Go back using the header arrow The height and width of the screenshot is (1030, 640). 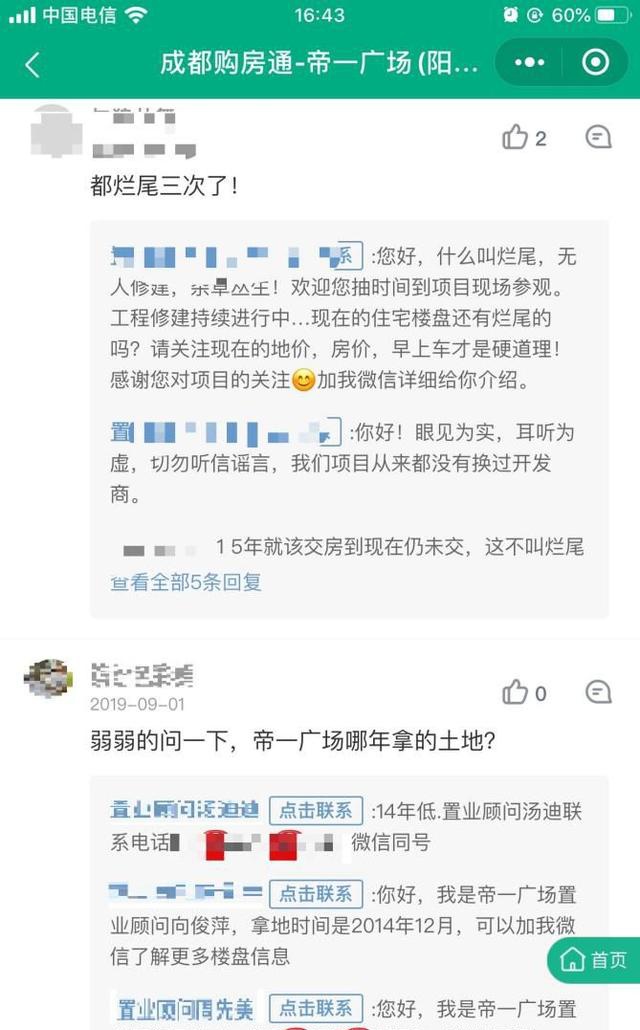[x=32, y=65]
